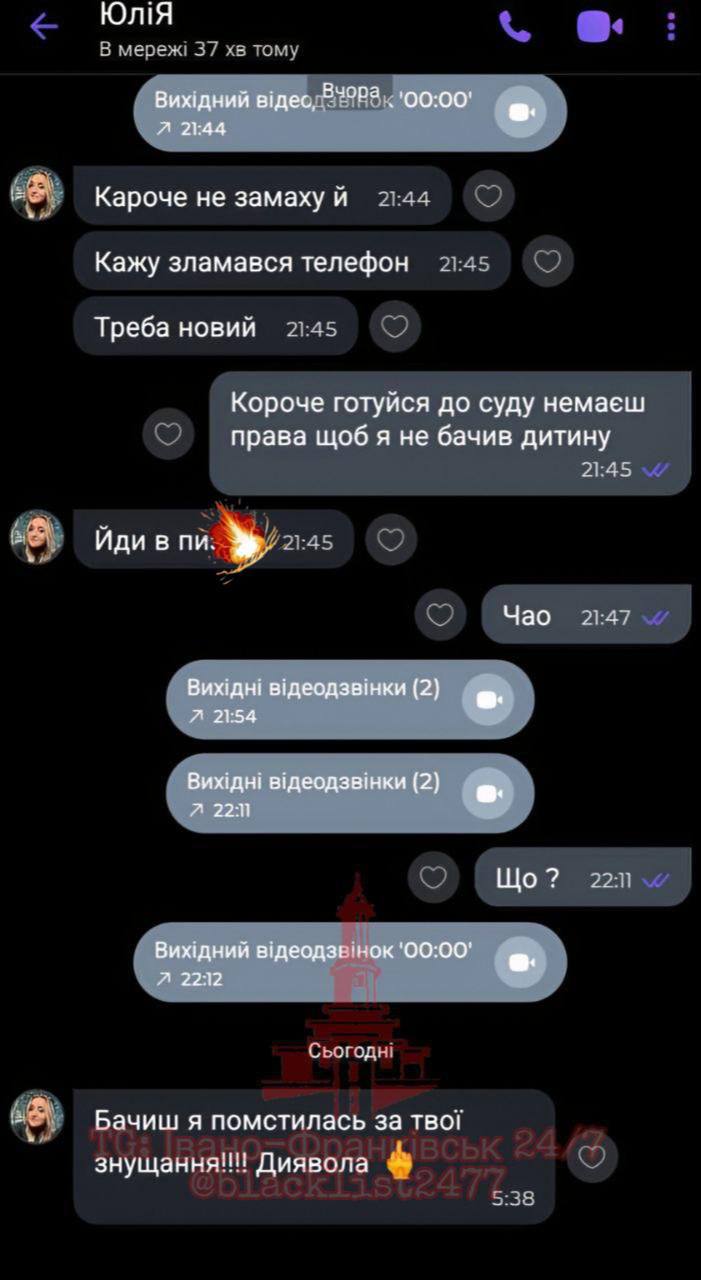Image resolution: width=701 pixels, height=1280 pixels.
Task: Like the message 'Кароче не замаху й'
Action: click(x=488, y=197)
